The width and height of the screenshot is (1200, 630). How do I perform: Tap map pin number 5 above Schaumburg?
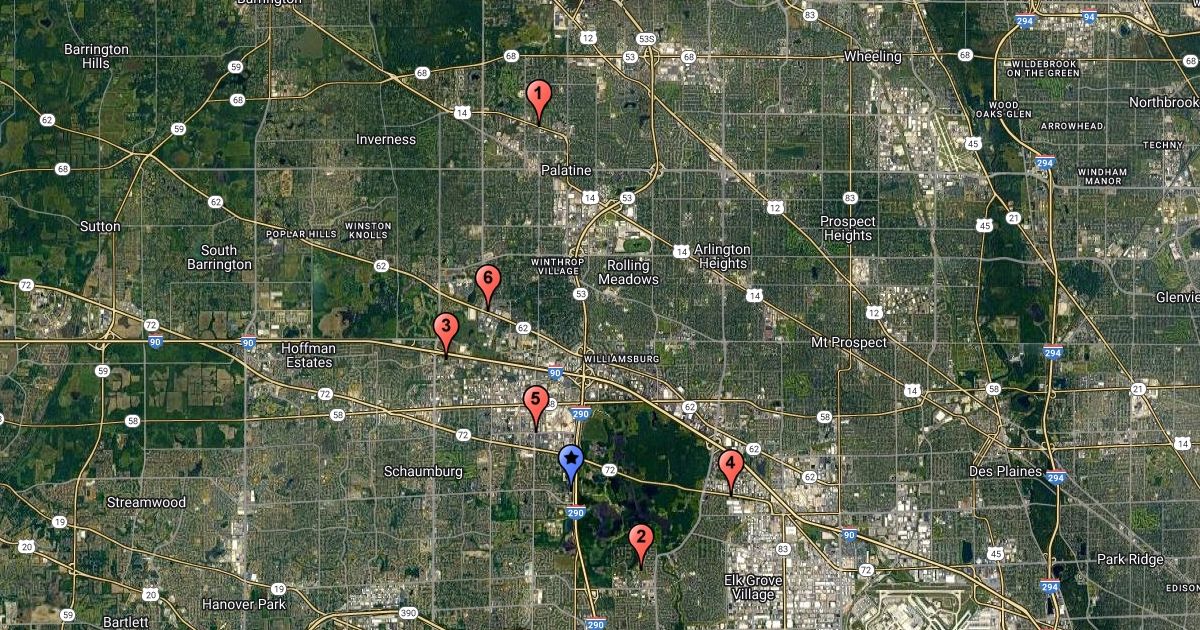pos(535,402)
